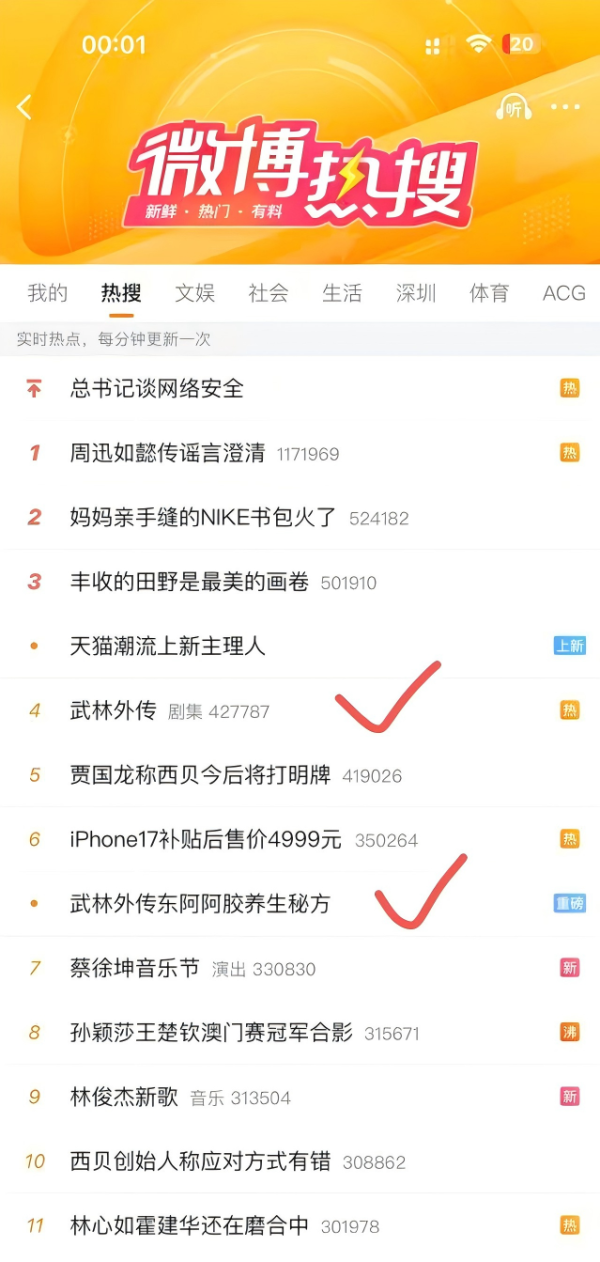Open 贾国龙称西贝今后将打明牌 topic

200,775
